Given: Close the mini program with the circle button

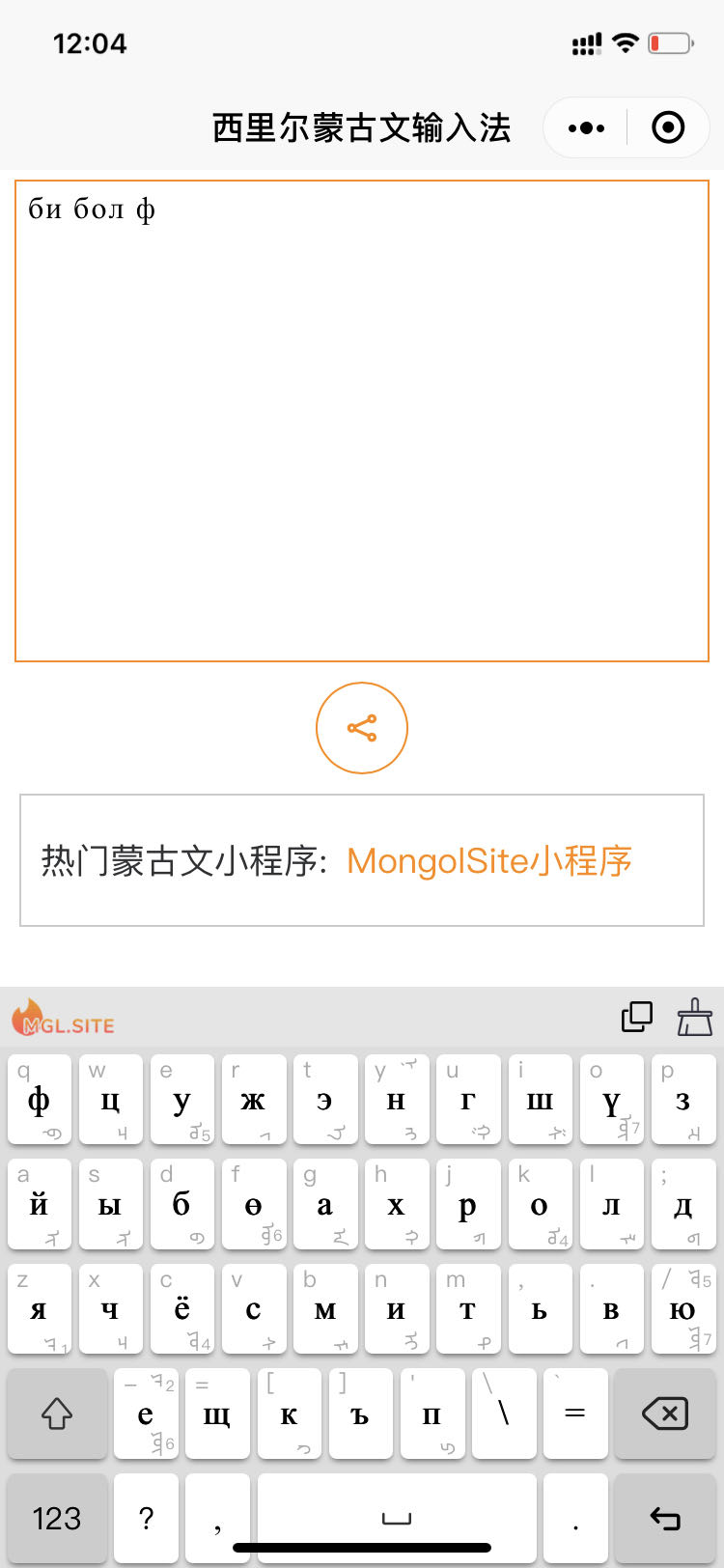Looking at the screenshot, I should [668, 127].
